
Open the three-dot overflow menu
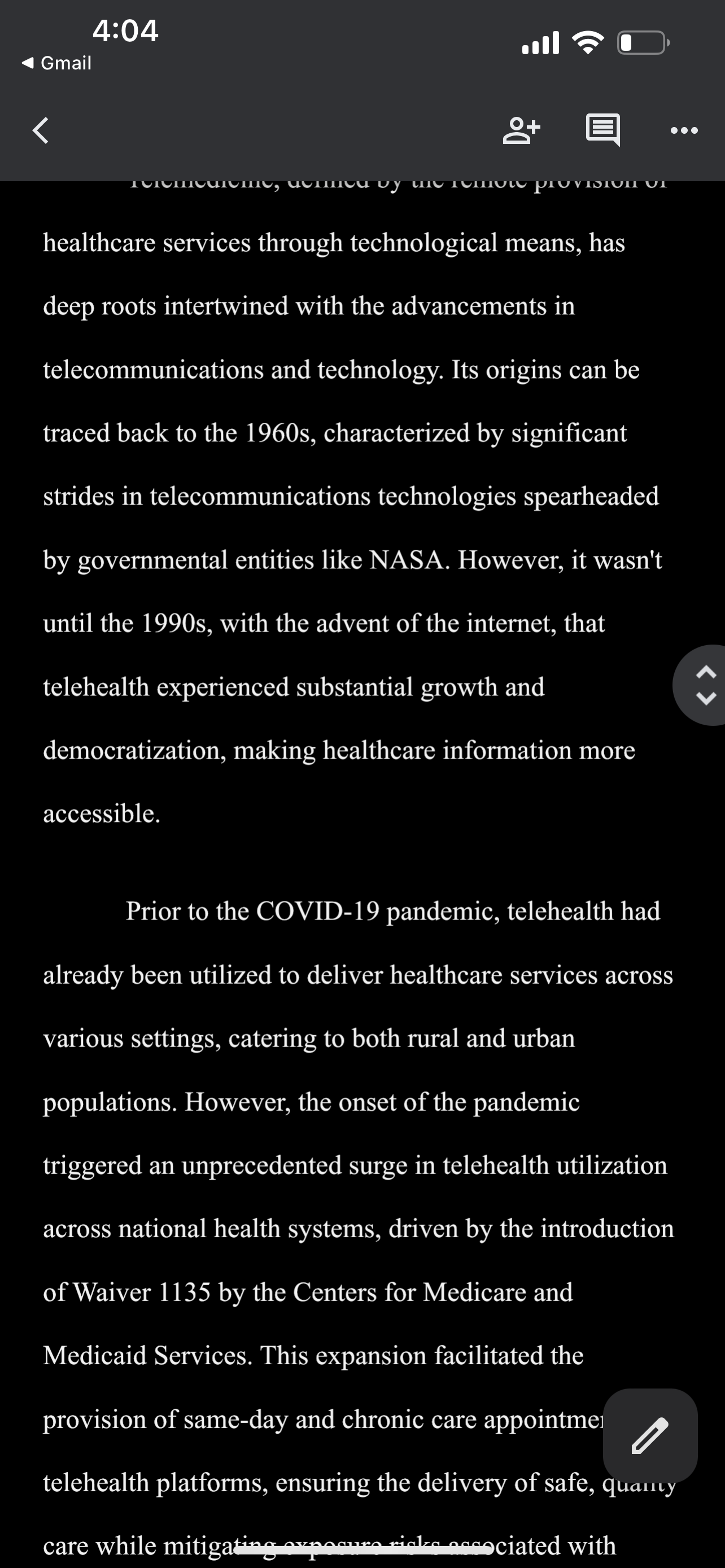click(x=684, y=130)
